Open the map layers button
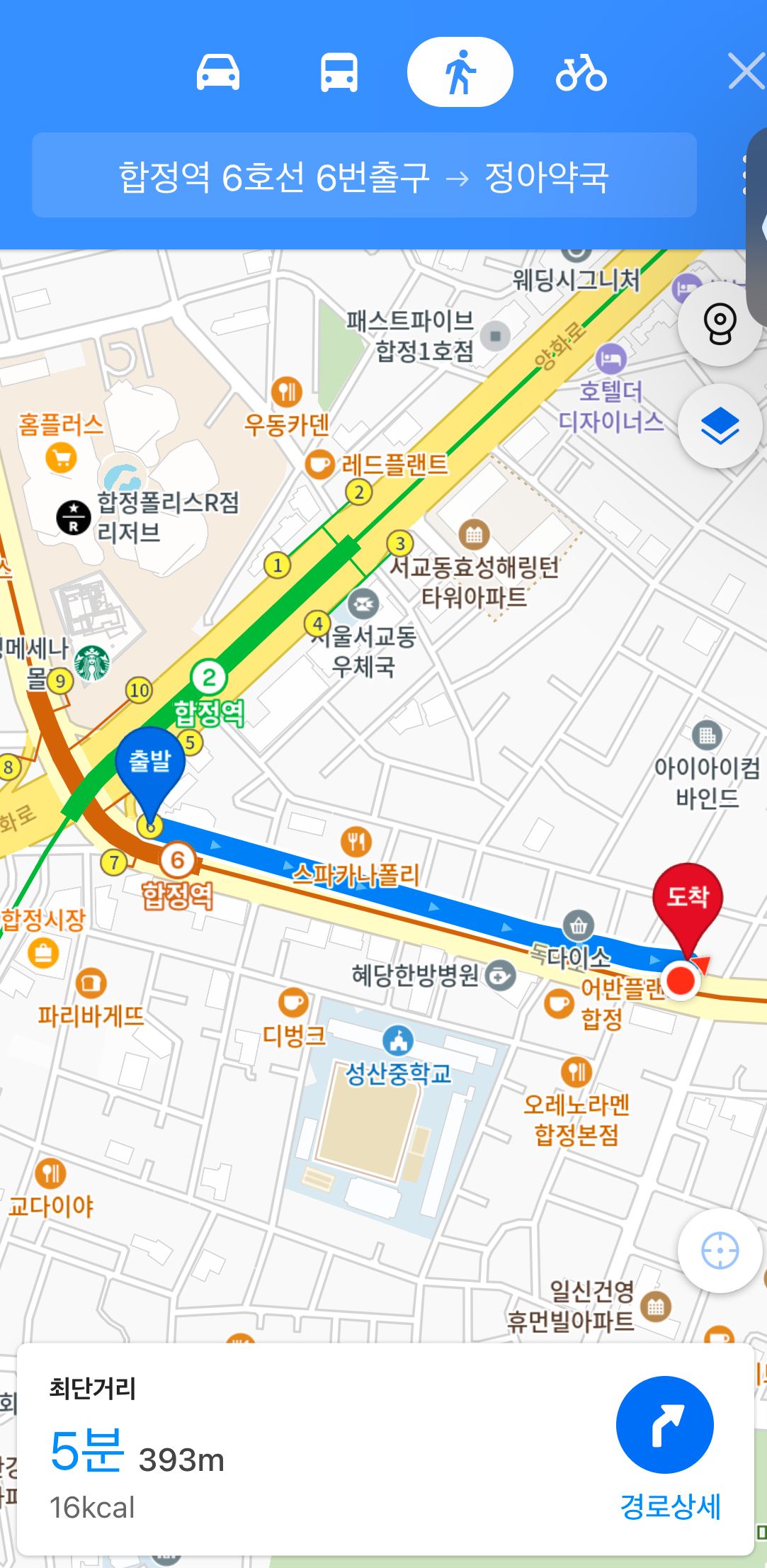This screenshot has height=1568, width=767. (720, 426)
